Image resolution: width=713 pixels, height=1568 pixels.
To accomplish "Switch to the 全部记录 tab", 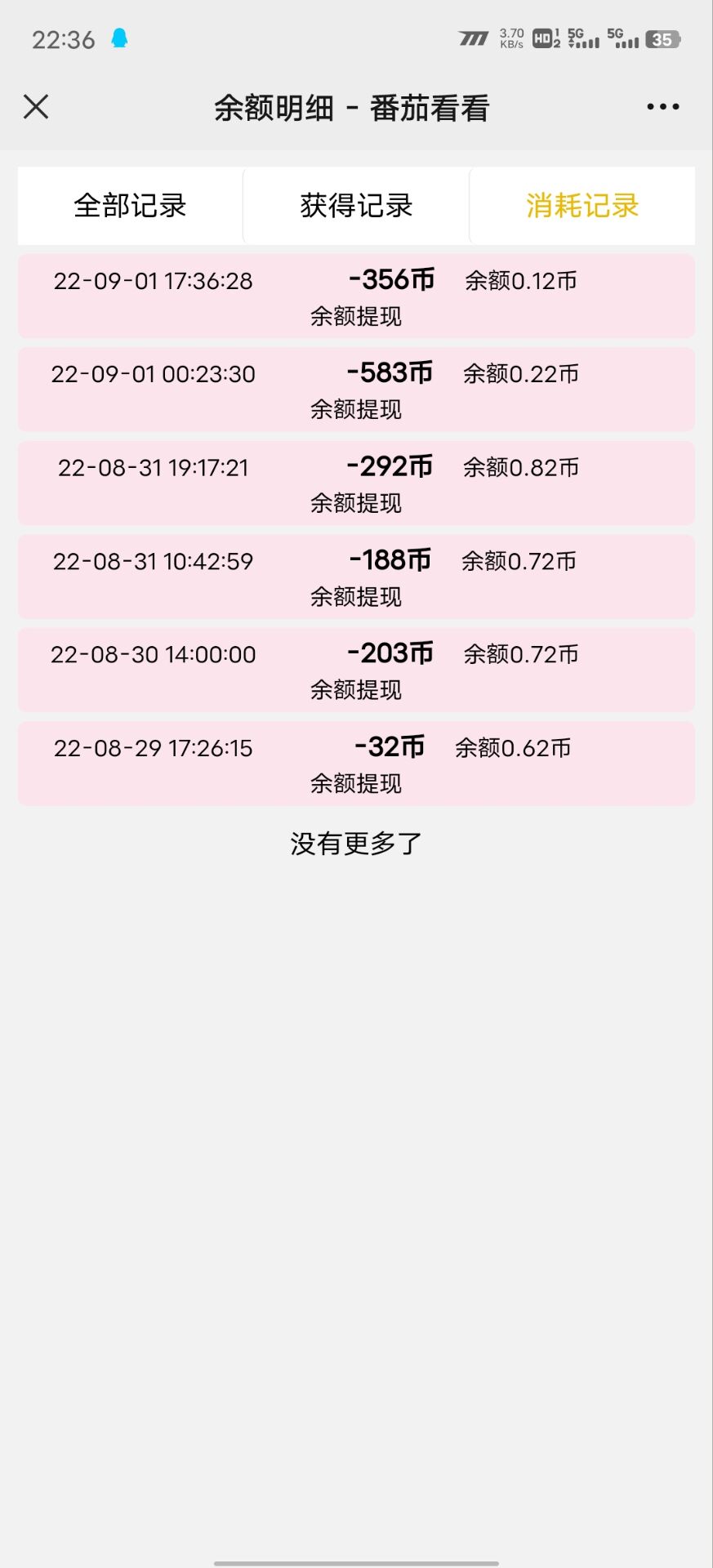I will [x=131, y=206].
